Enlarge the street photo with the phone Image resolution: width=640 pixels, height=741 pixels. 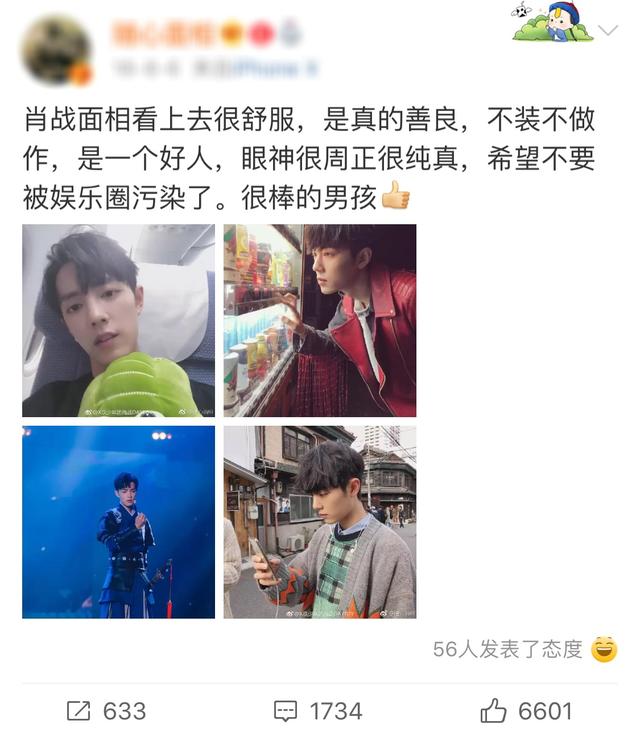click(x=319, y=521)
